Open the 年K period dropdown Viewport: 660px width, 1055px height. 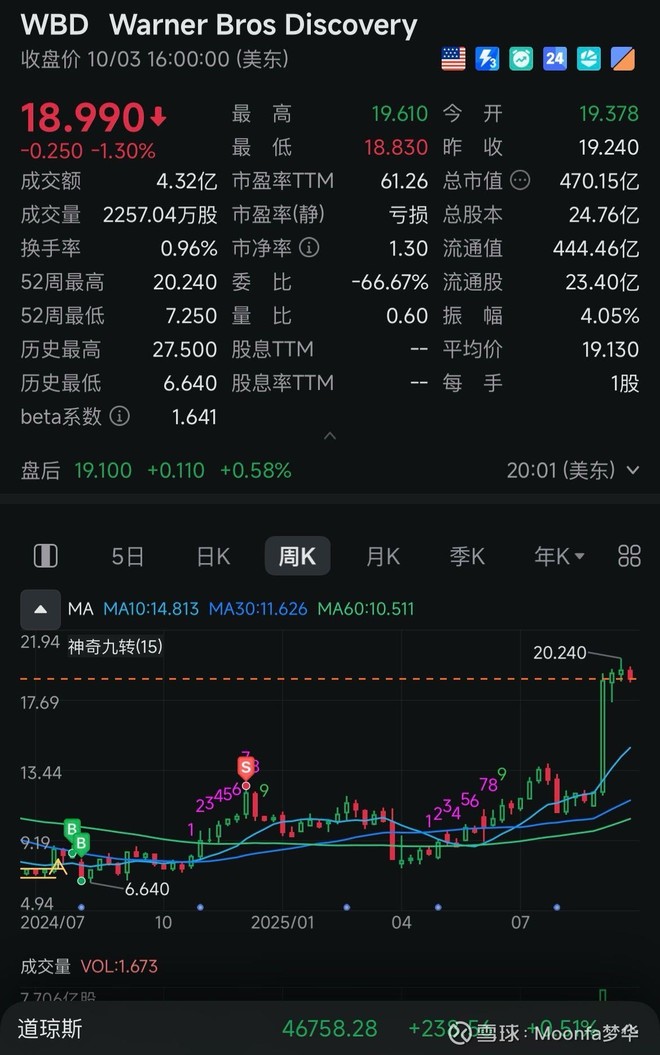pyautogui.click(x=559, y=556)
